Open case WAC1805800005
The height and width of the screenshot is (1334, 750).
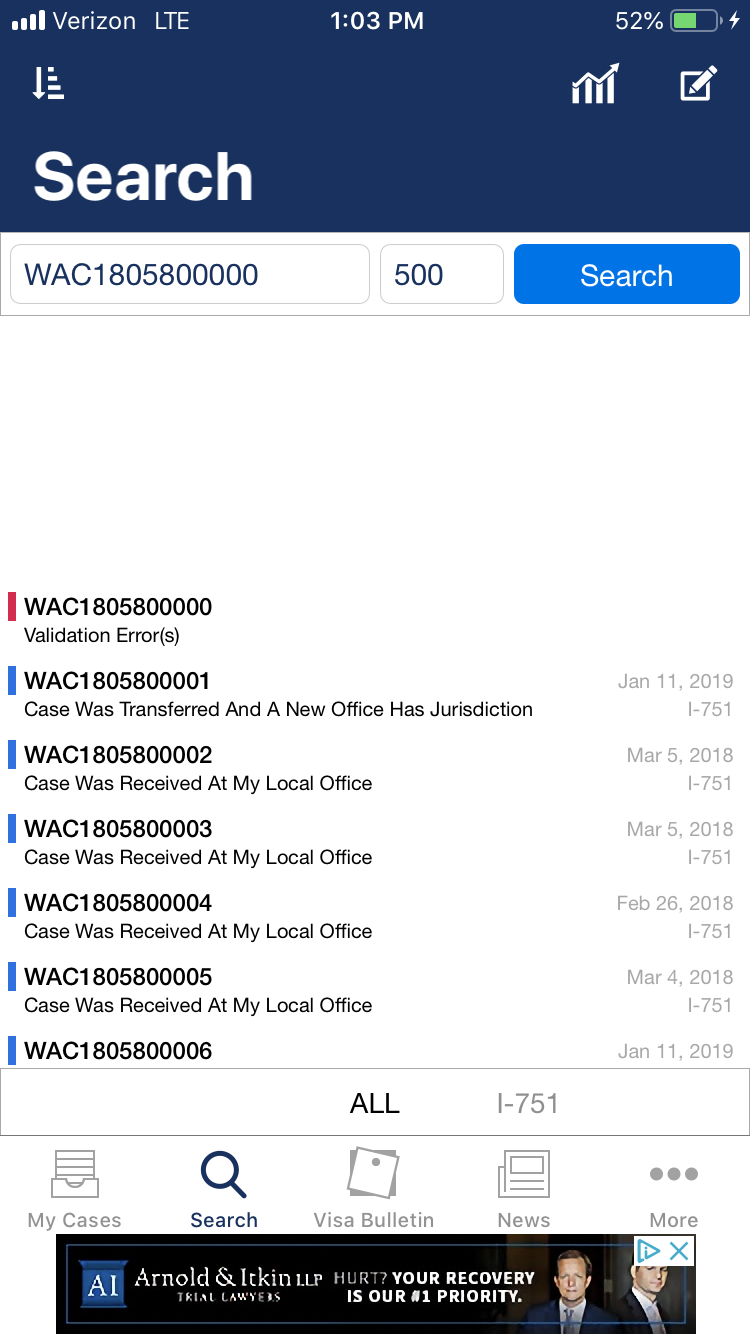[375, 990]
